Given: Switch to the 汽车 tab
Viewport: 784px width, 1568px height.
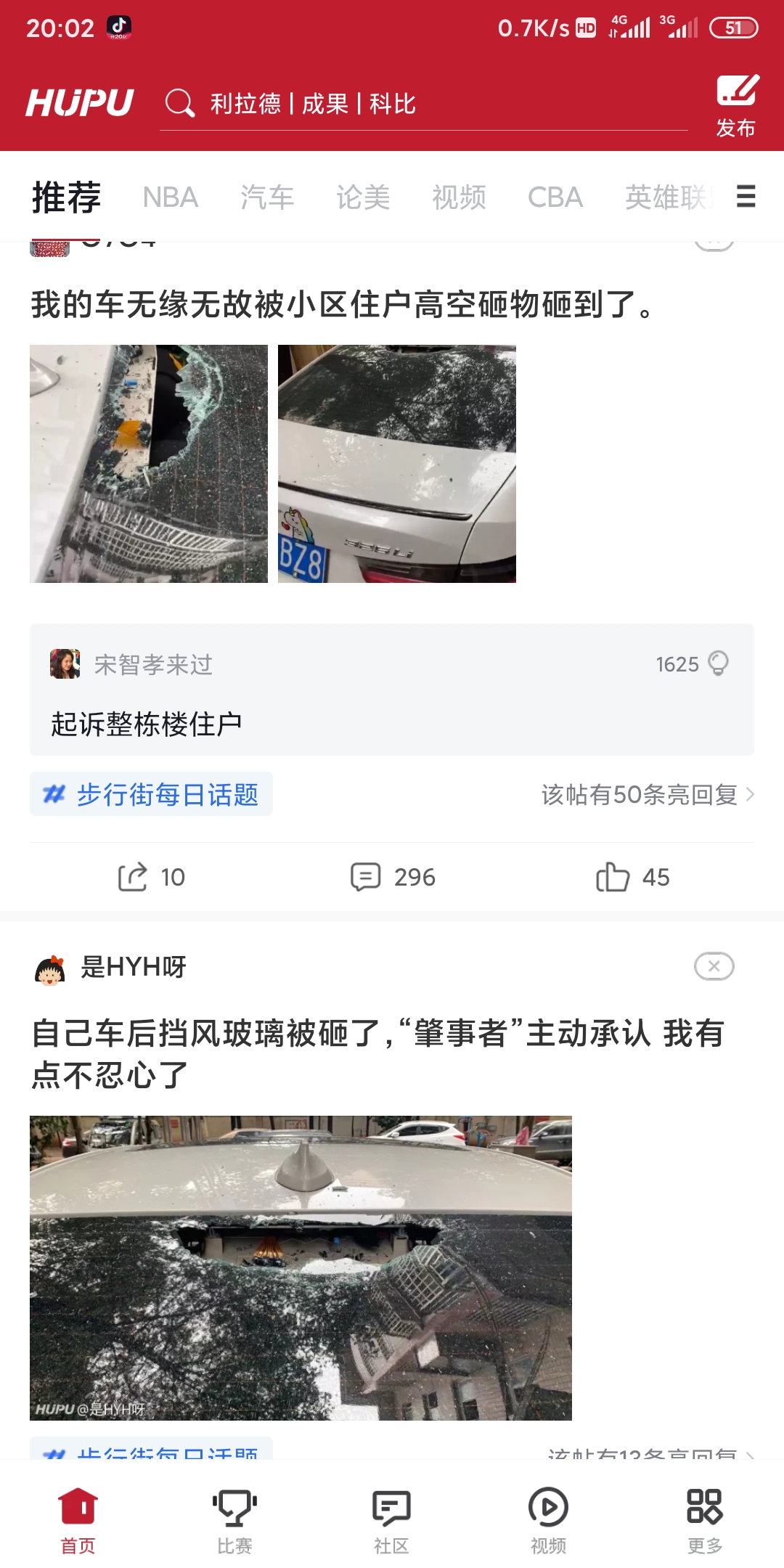Looking at the screenshot, I should point(267,197).
